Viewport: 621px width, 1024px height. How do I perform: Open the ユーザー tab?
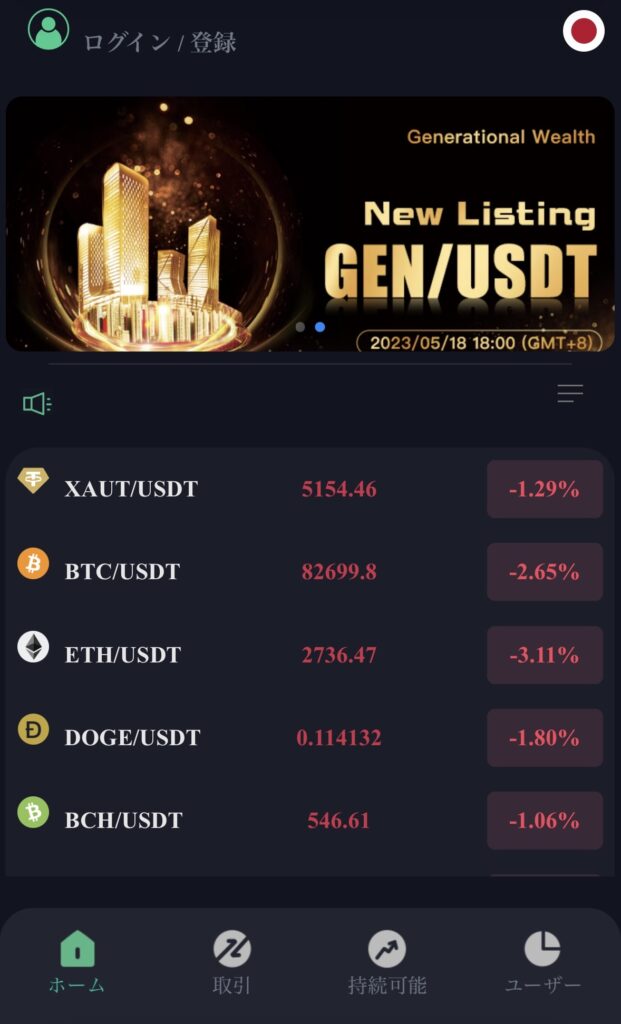[x=542, y=962]
